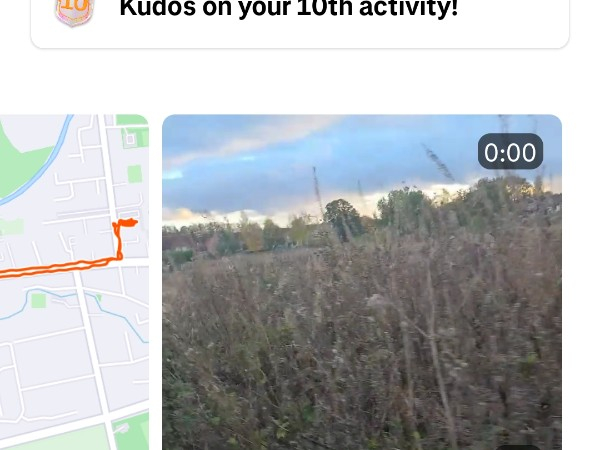The height and width of the screenshot is (450, 600).
Task: Open the Kudos 10th activity card
Action: [300, 18]
